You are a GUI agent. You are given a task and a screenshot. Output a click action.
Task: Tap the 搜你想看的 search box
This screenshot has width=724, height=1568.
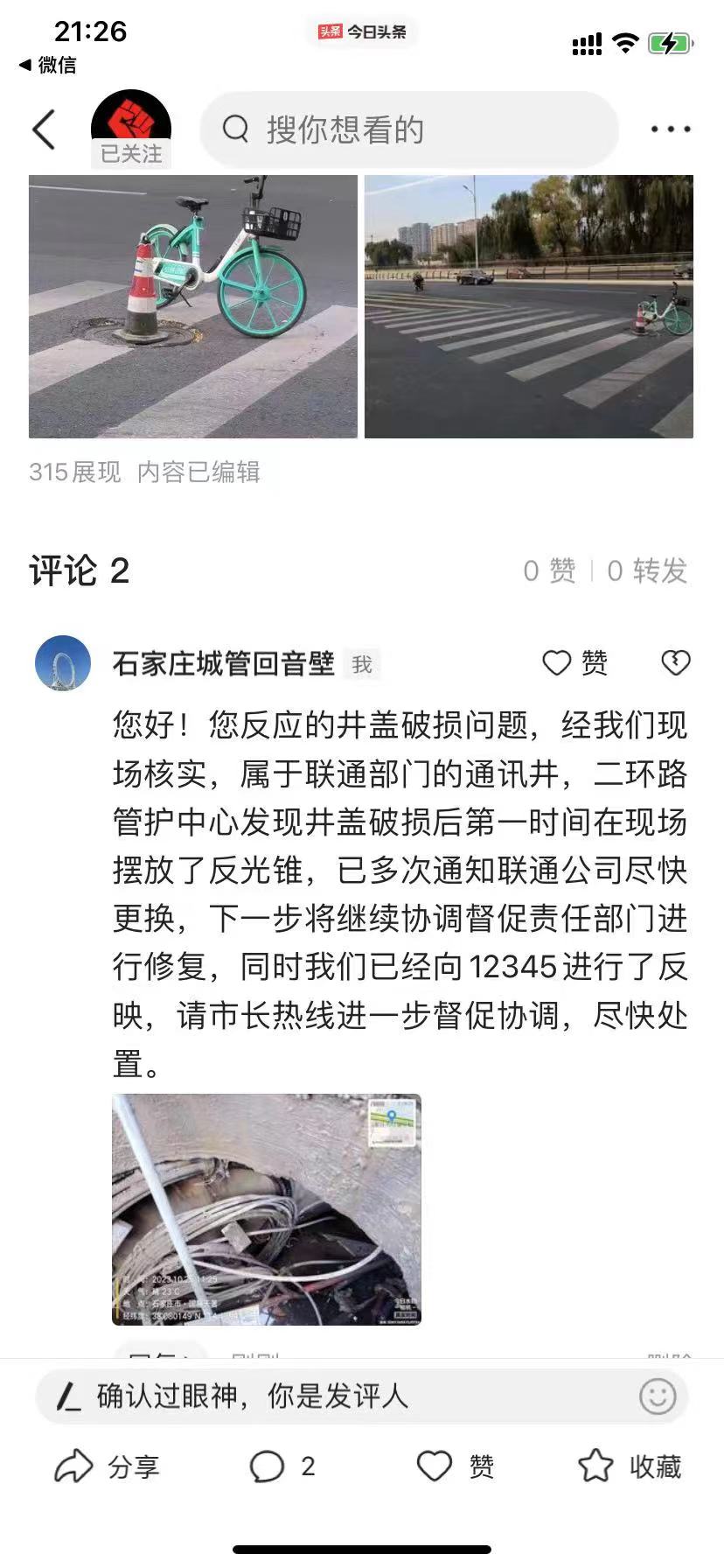[x=409, y=129]
